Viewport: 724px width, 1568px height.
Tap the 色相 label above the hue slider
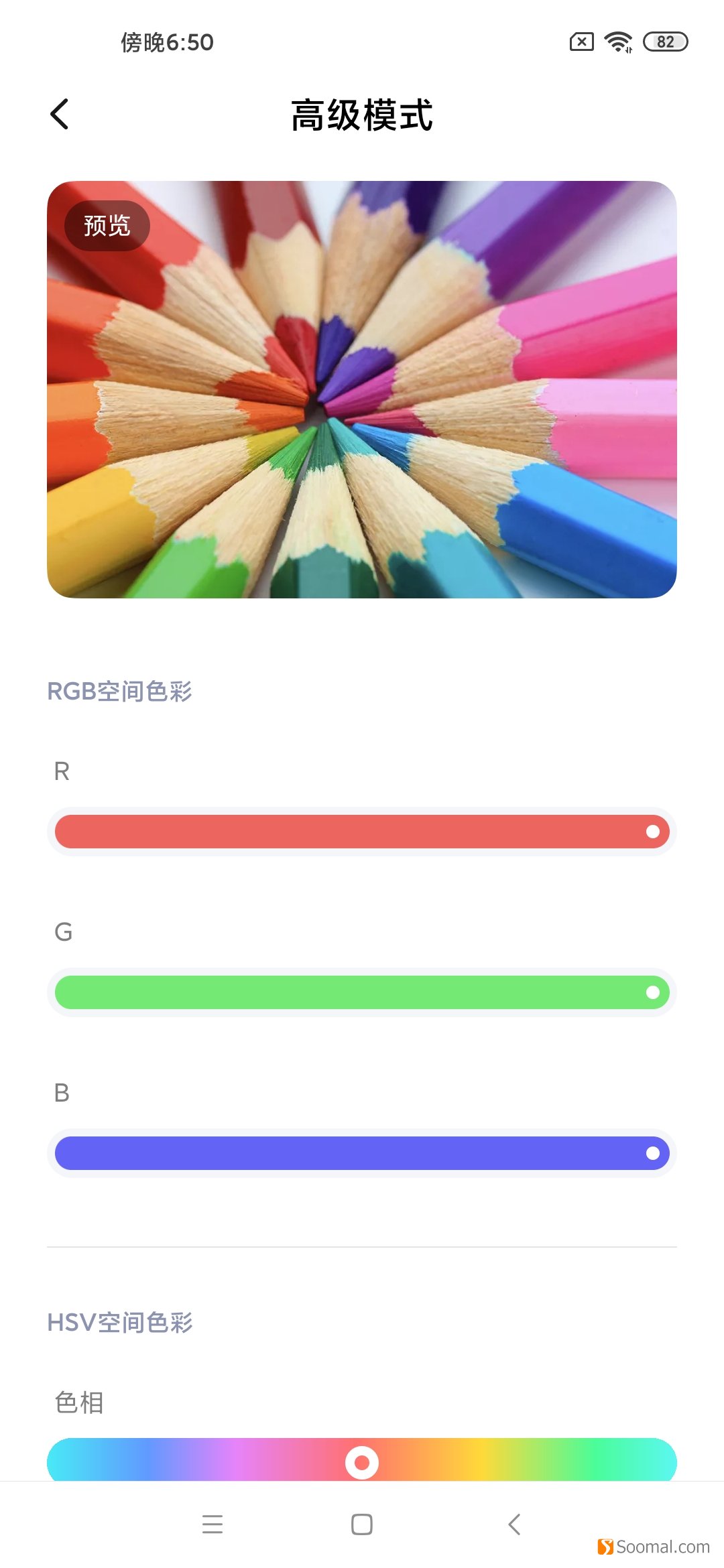[78, 1403]
